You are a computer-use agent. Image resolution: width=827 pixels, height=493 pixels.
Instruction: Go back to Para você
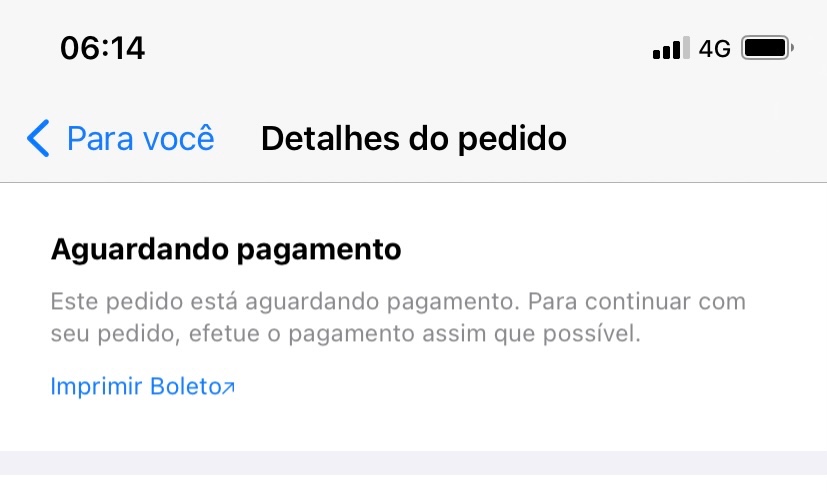click(x=121, y=138)
